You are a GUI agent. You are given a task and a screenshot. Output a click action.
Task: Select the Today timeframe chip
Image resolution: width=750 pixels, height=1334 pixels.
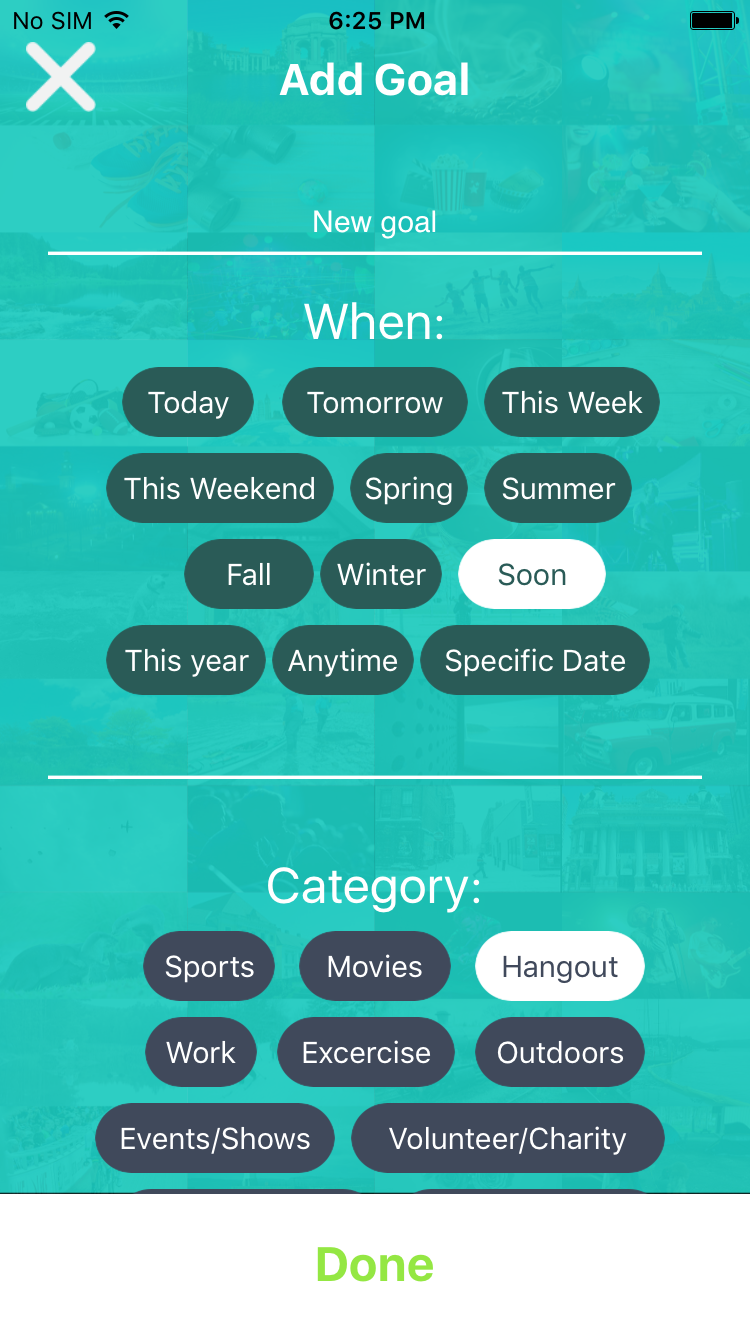pyautogui.click(x=188, y=403)
